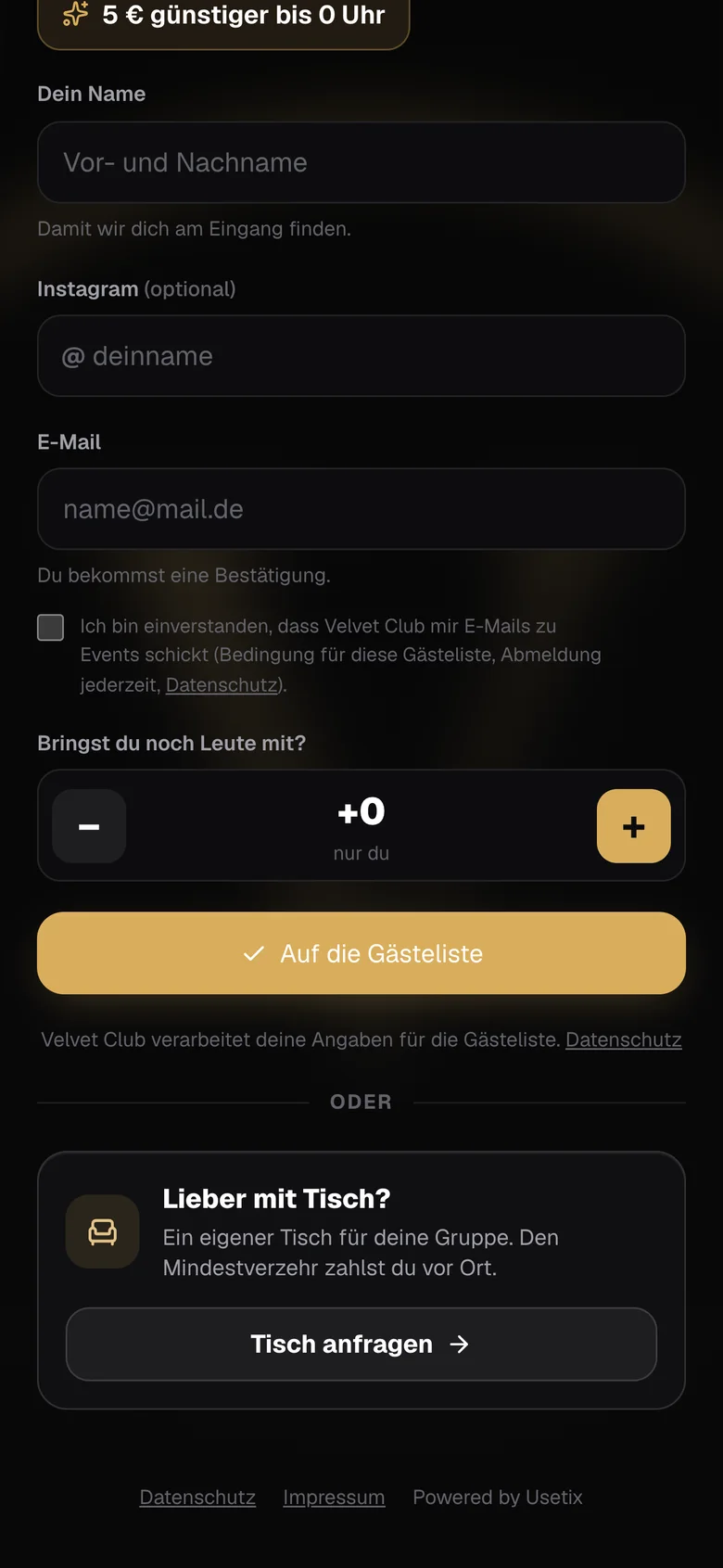Open the Datenschutz link in the consent text
This screenshot has width=723, height=1568.
pos(222,685)
